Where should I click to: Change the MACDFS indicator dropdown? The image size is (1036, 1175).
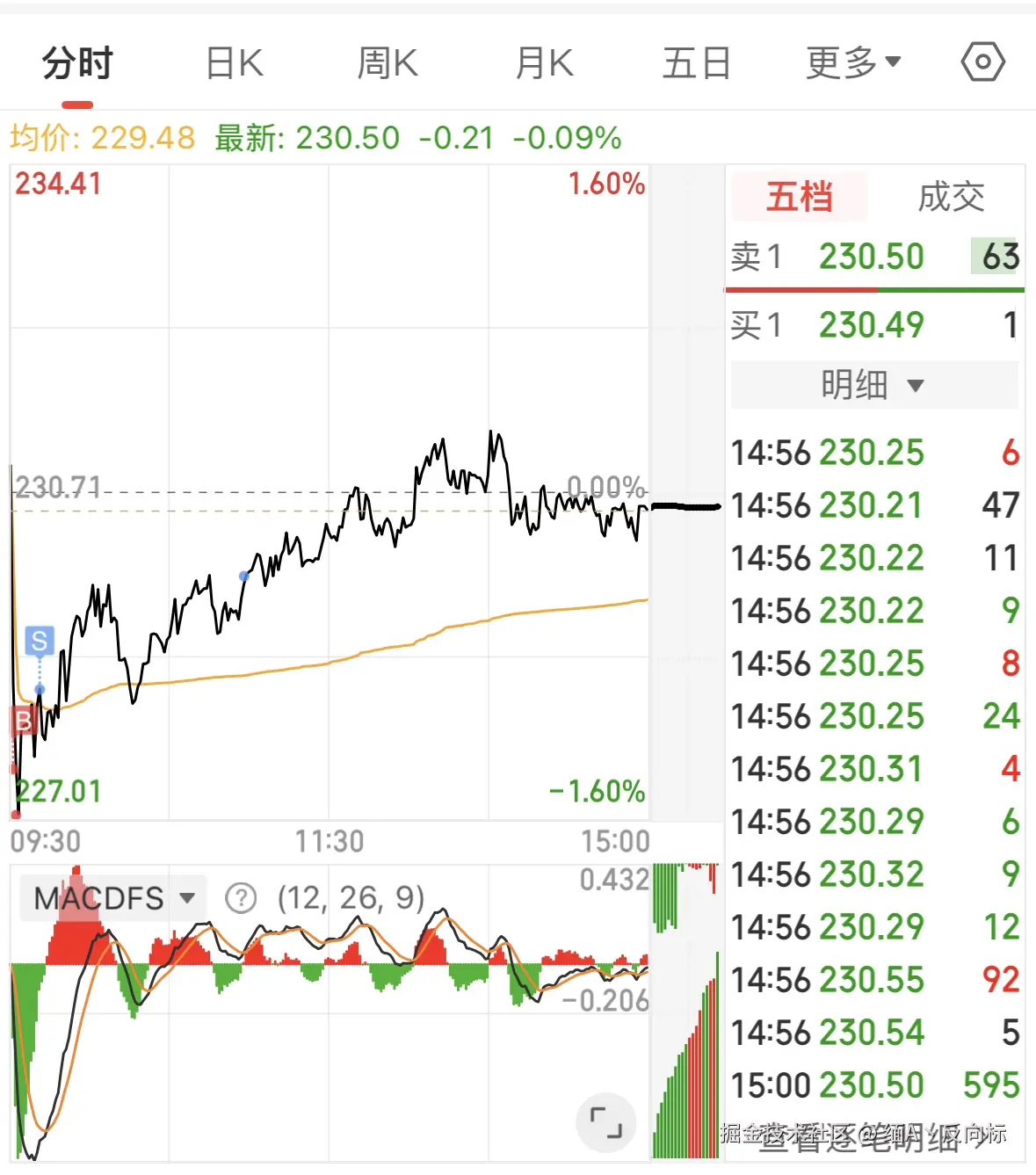[x=113, y=898]
